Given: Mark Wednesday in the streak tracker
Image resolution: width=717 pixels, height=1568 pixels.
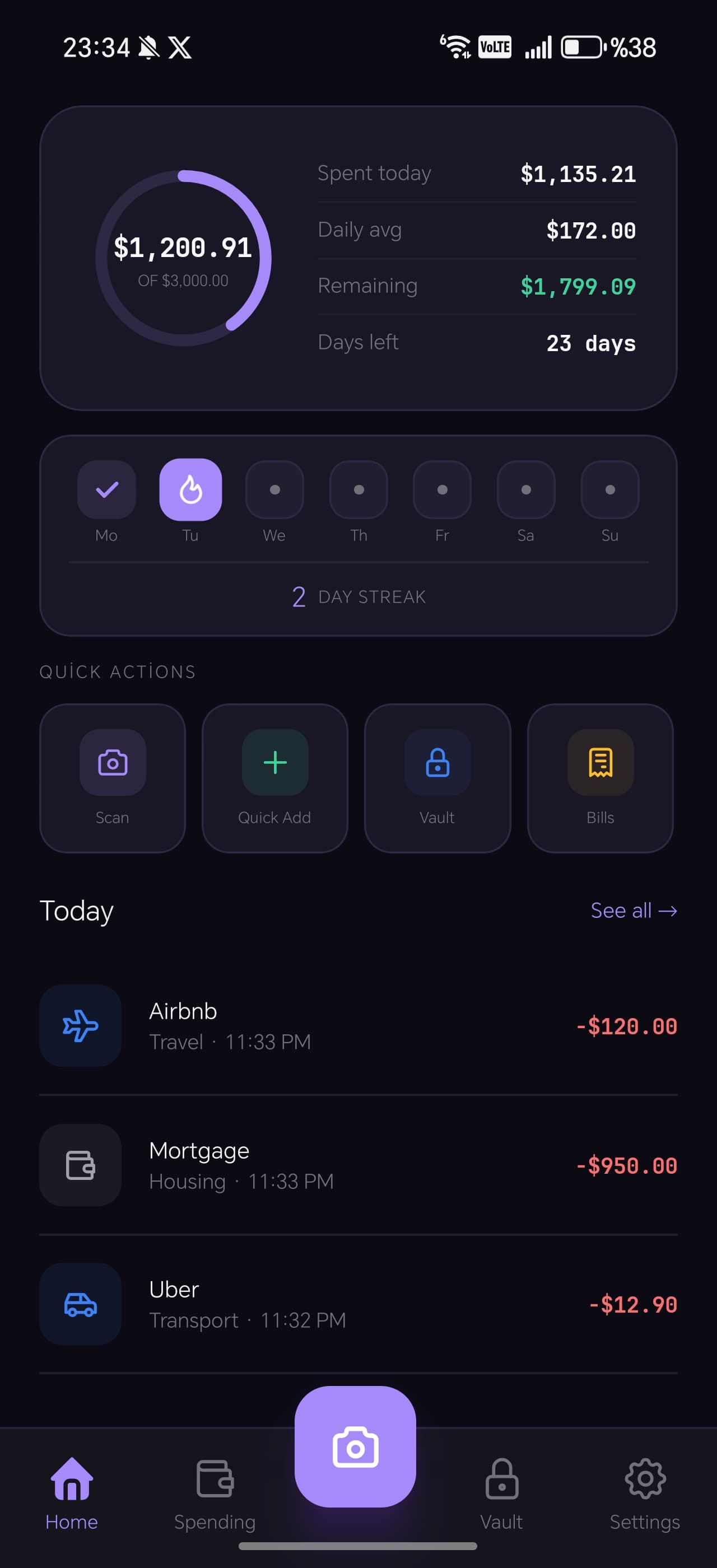Looking at the screenshot, I should (x=274, y=489).
